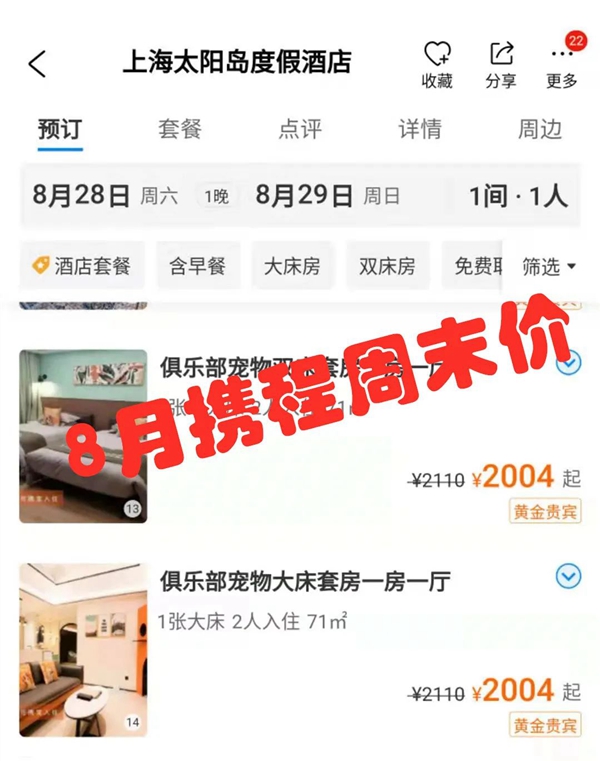Go back from the hotel page
Viewport: 600px width, 761px height.
(x=37, y=65)
